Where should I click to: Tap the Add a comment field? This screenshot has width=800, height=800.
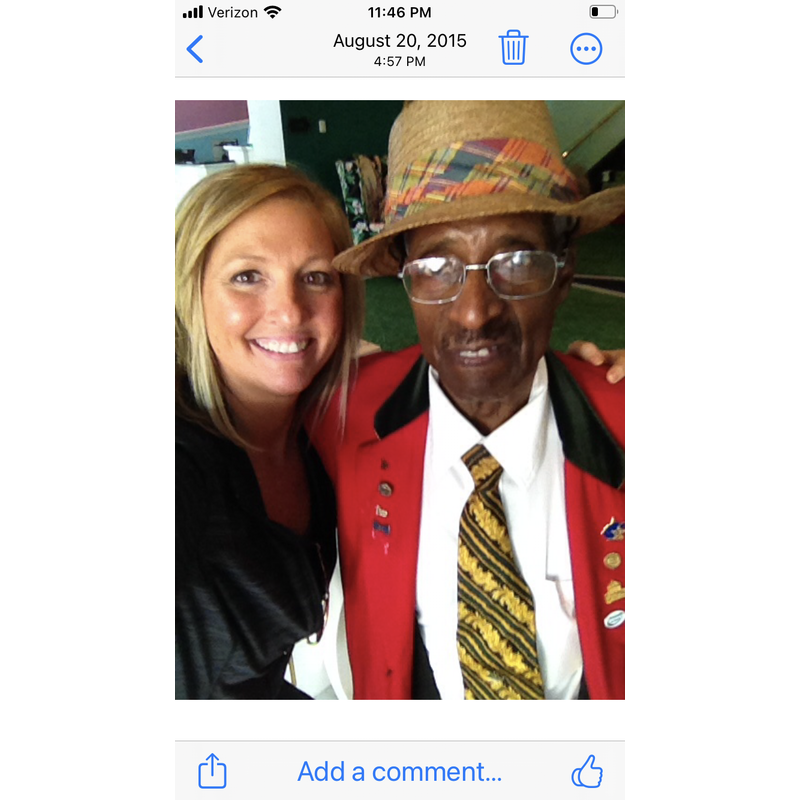click(399, 771)
